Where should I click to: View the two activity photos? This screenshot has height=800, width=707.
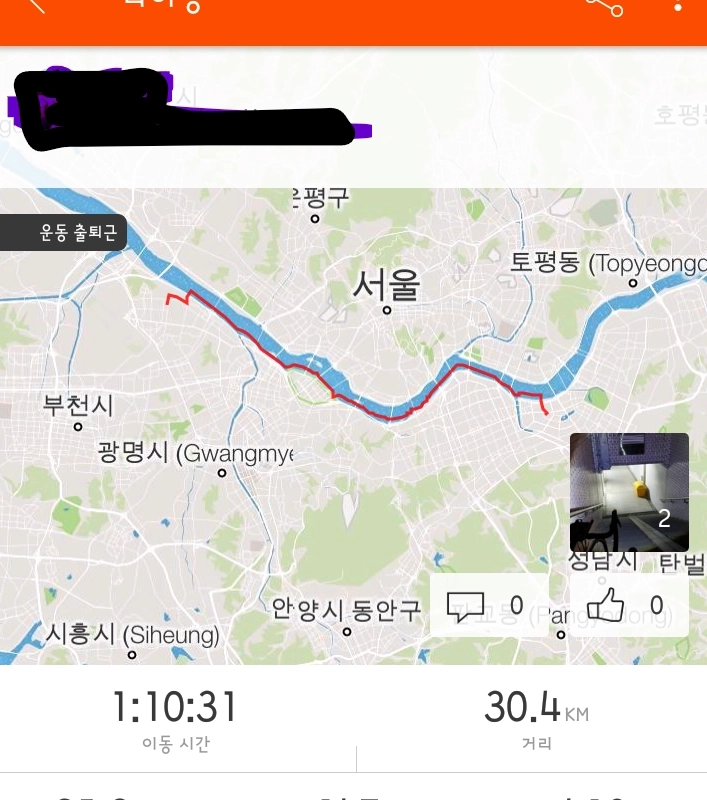point(629,492)
